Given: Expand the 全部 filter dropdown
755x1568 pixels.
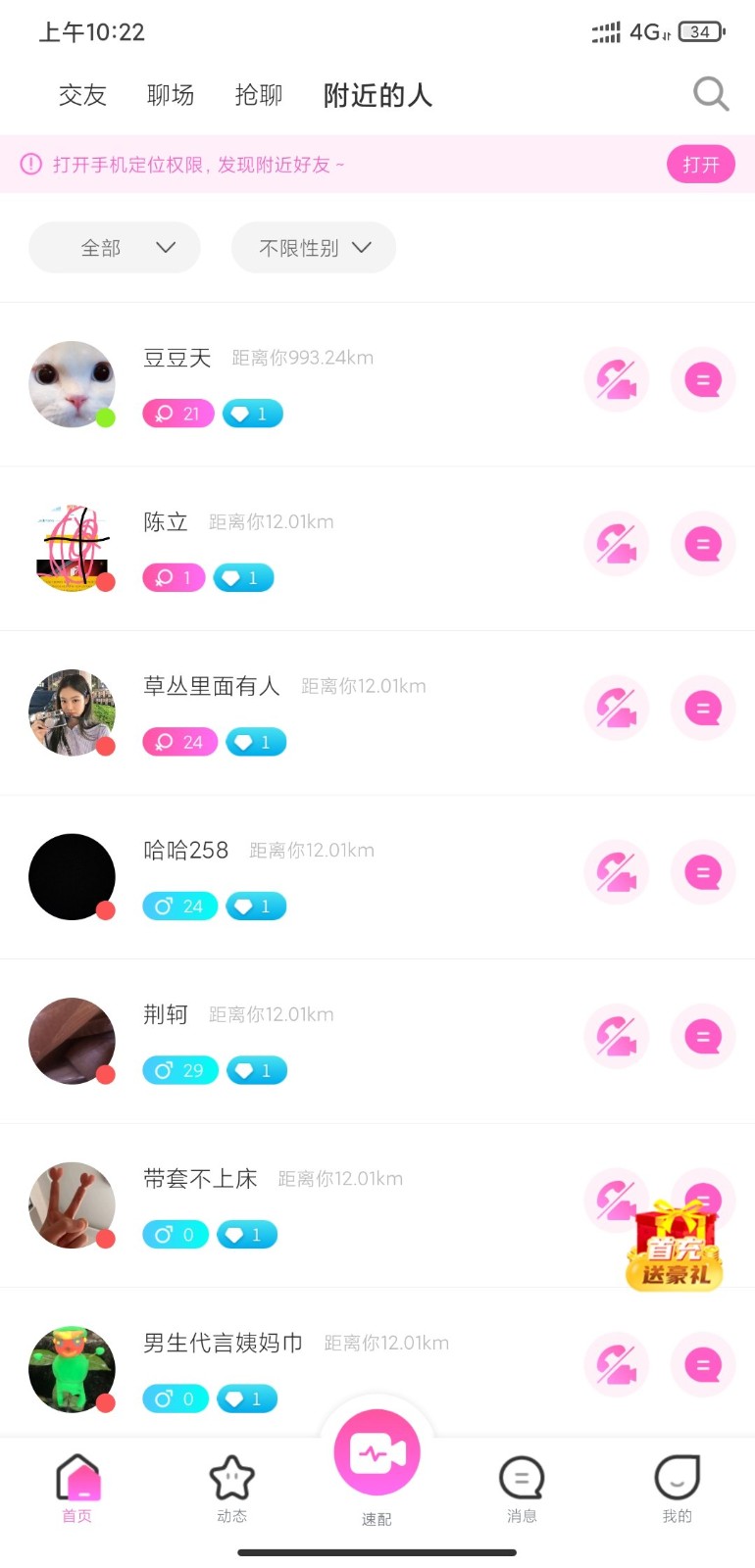Looking at the screenshot, I should click(115, 248).
